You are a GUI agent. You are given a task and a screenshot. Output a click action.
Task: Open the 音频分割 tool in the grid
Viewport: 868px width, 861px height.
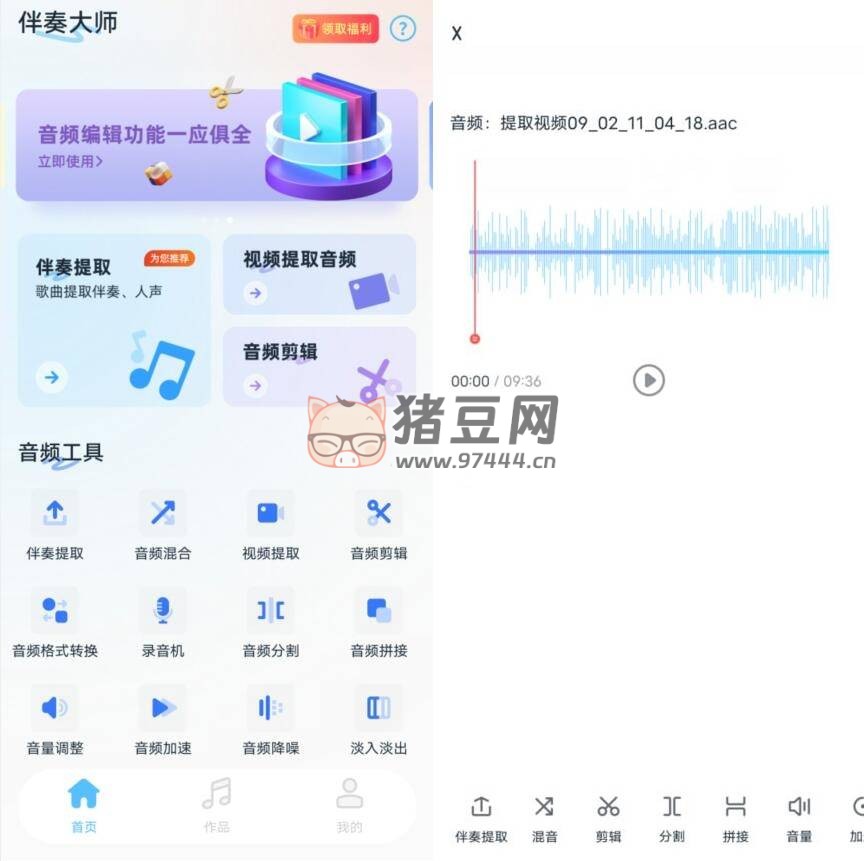(270, 622)
